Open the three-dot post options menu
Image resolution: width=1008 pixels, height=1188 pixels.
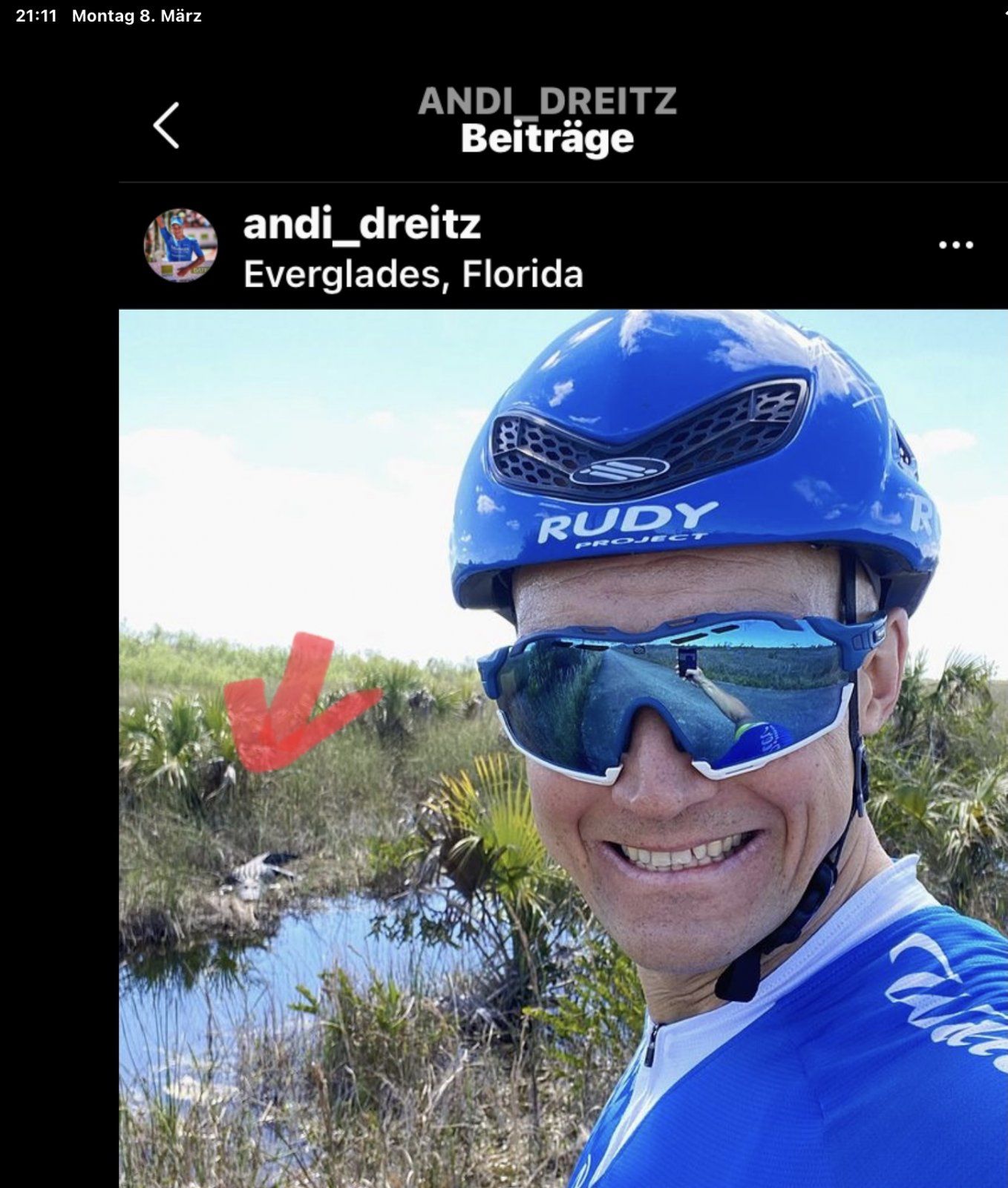pyautogui.click(x=955, y=244)
